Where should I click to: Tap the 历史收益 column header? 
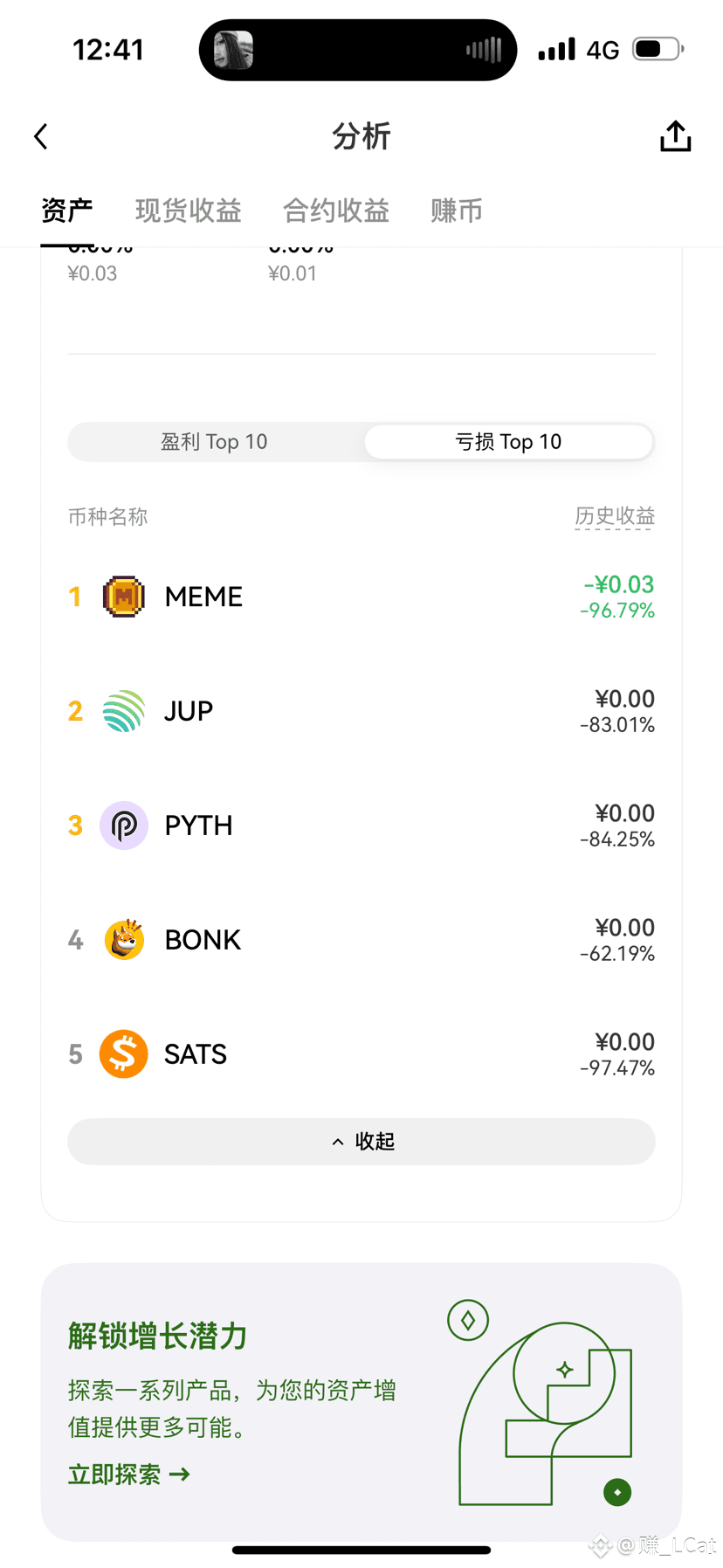pos(615,516)
